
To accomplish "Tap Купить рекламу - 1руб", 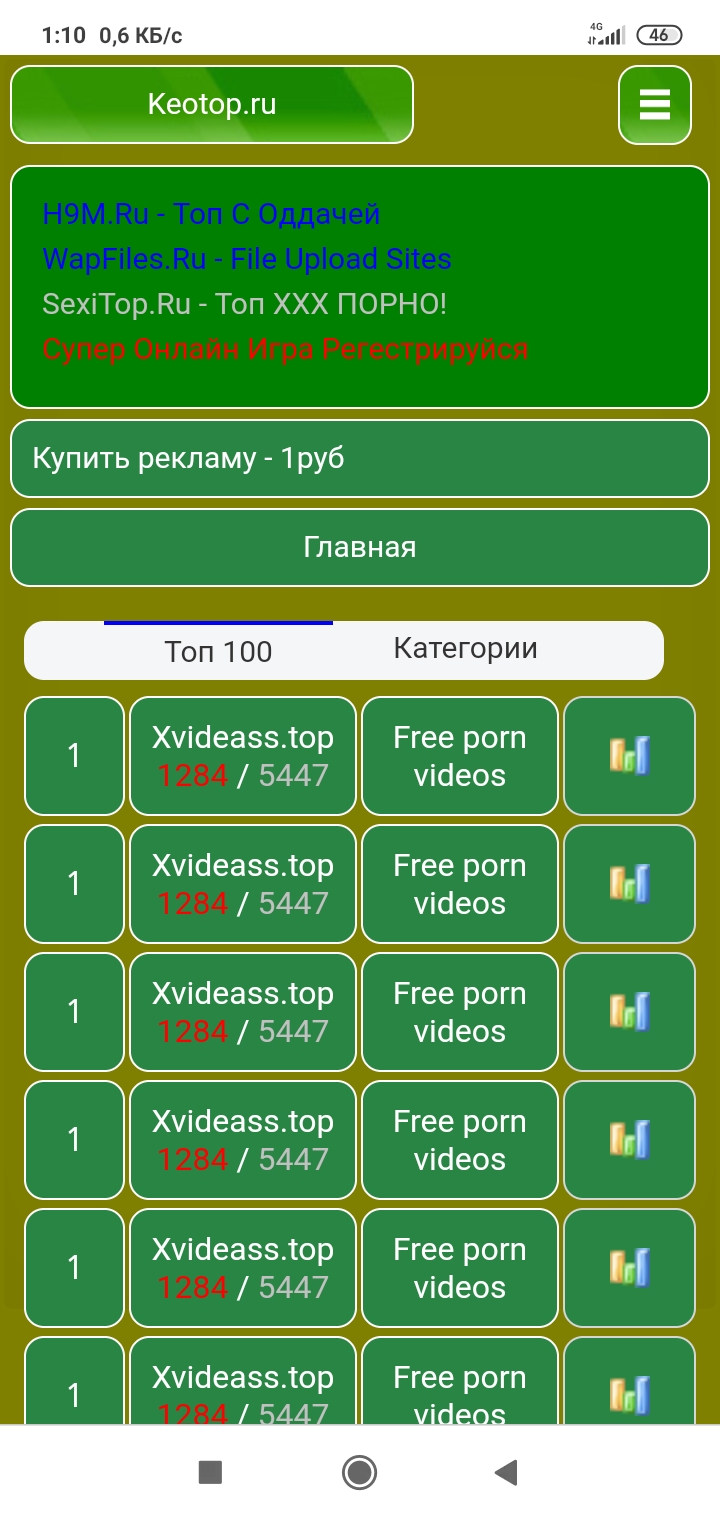I will pyautogui.click(x=359, y=459).
